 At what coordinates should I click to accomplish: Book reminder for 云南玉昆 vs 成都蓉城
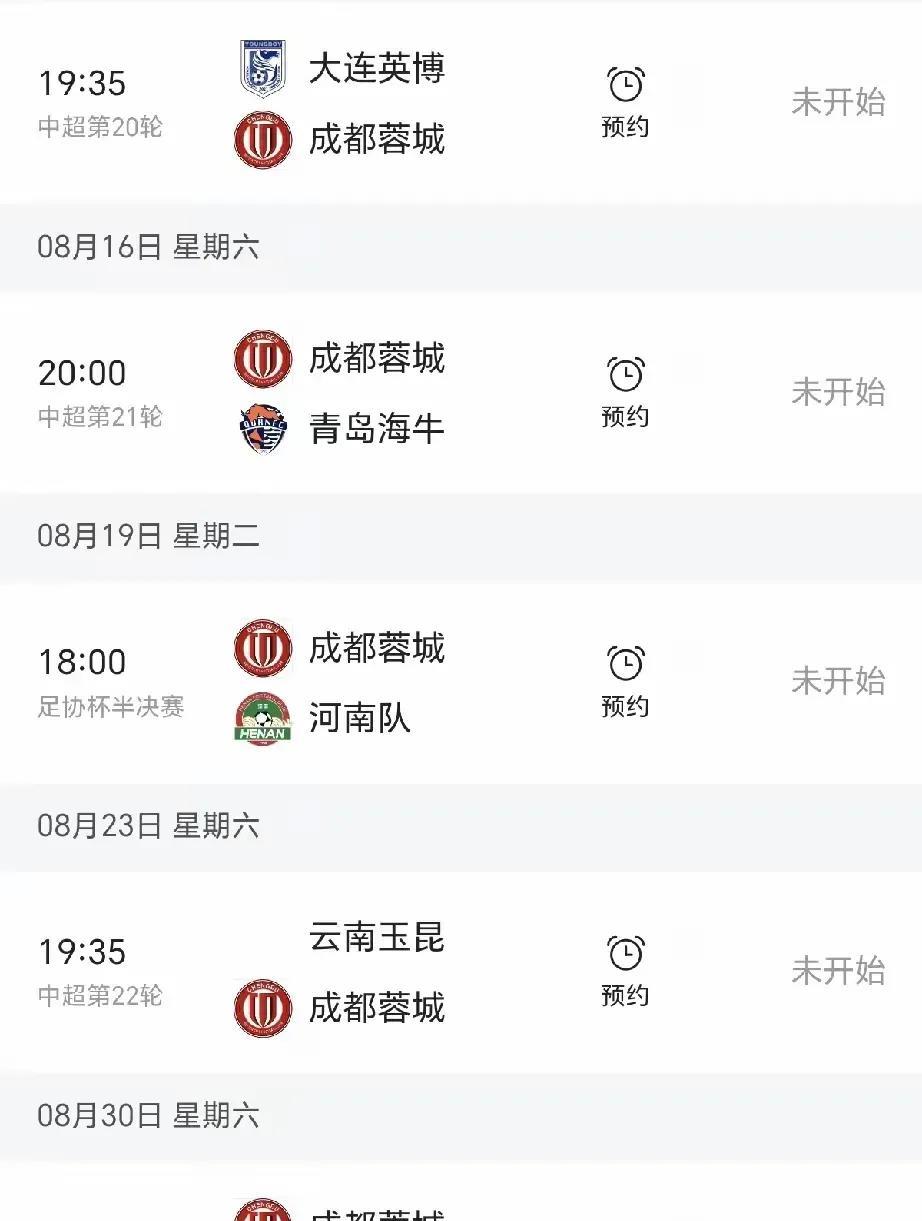pyautogui.click(x=625, y=969)
